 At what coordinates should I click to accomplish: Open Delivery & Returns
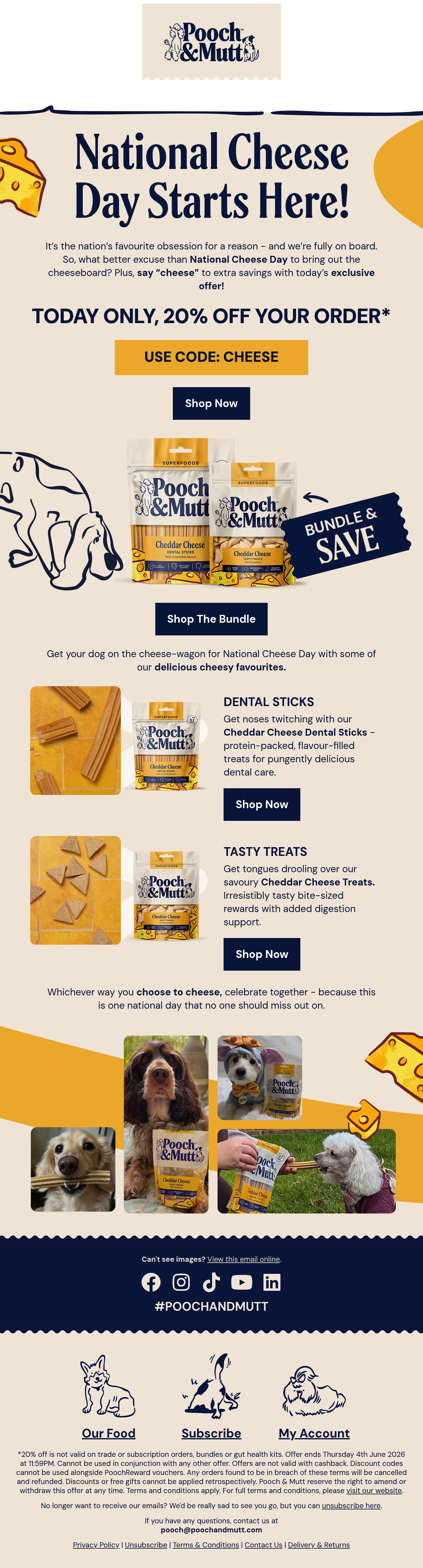(x=318, y=1545)
